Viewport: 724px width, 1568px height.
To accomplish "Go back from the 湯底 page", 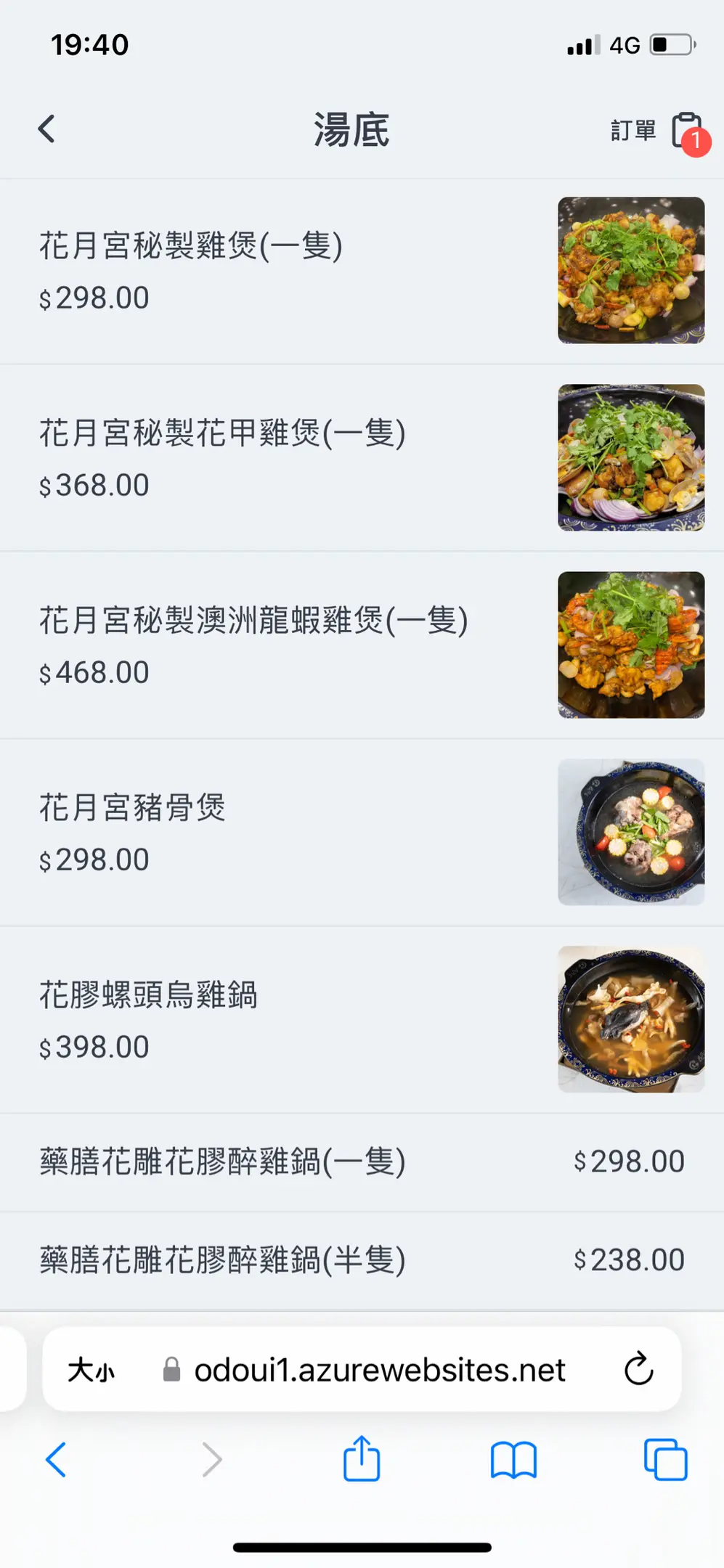I will point(46,129).
